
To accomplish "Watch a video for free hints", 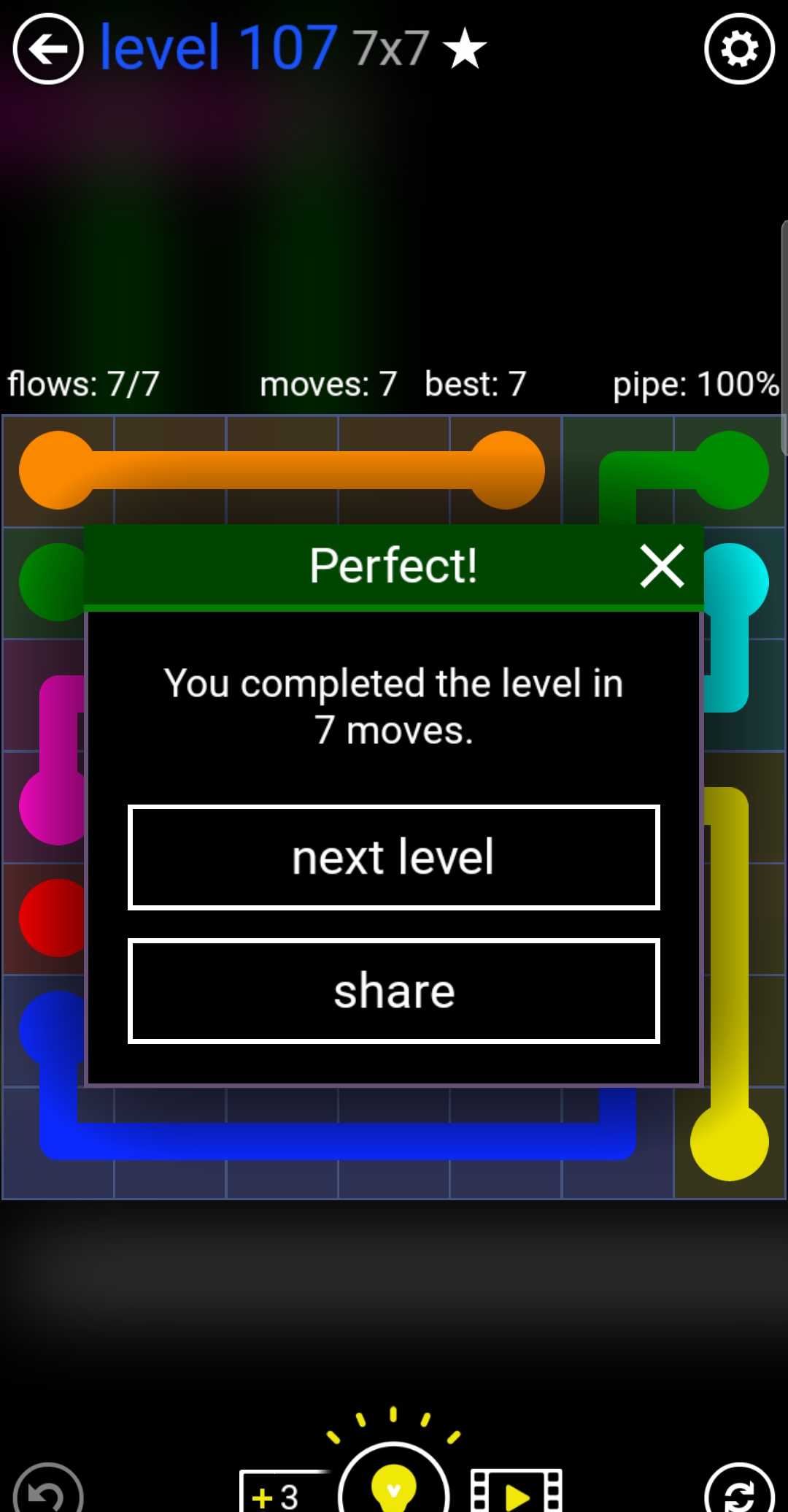I will point(517,1493).
